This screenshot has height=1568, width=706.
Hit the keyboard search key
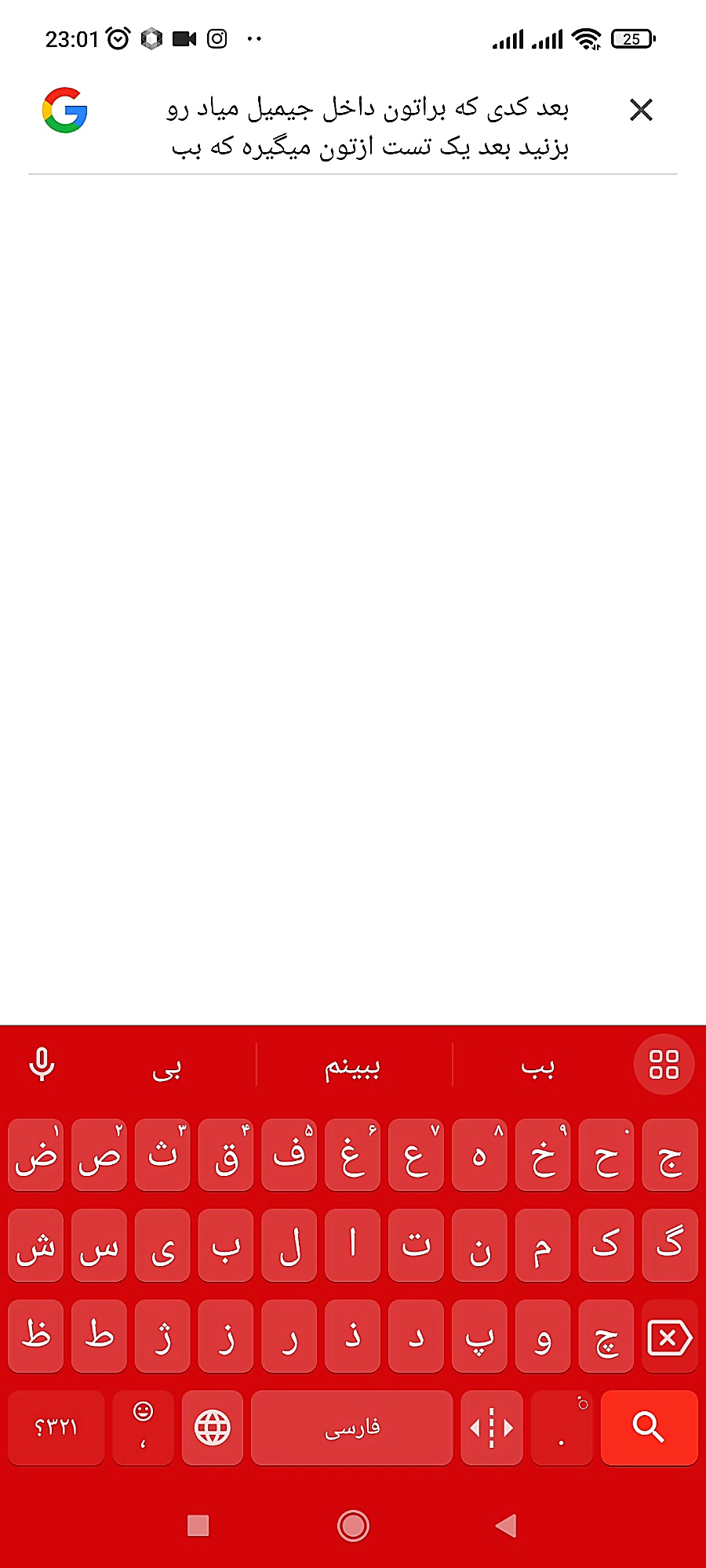tap(649, 1428)
